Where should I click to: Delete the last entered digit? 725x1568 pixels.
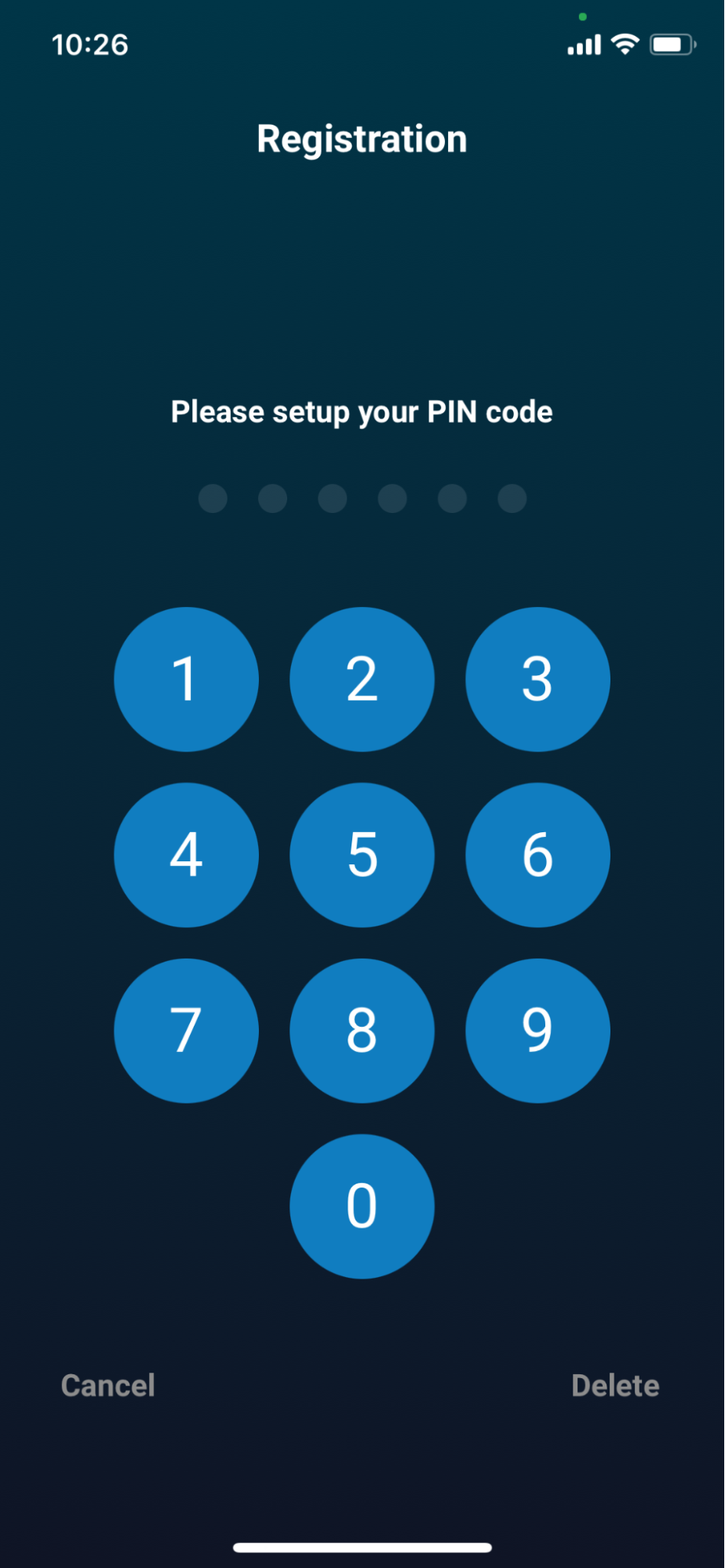[615, 1385]
